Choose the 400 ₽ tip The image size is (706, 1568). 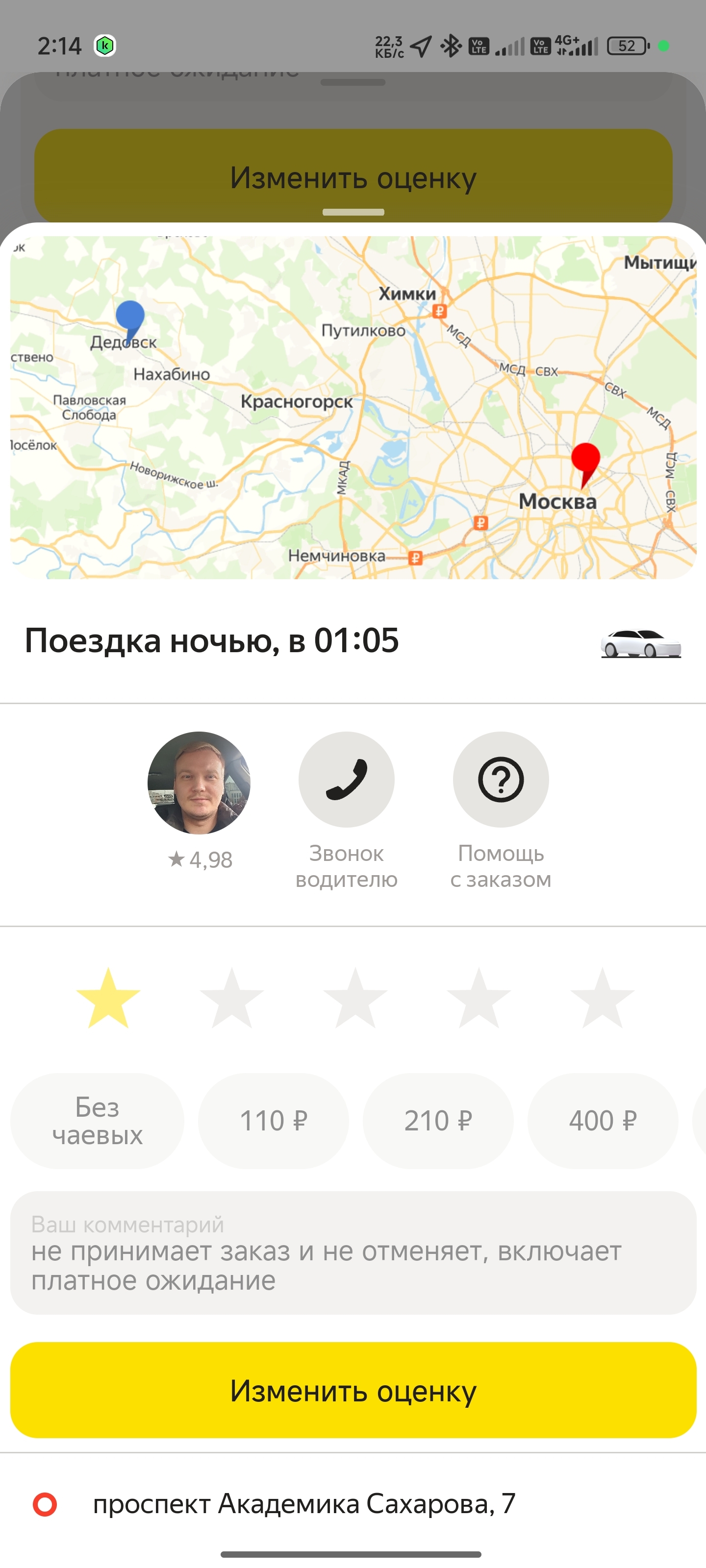coord(603,1121)
